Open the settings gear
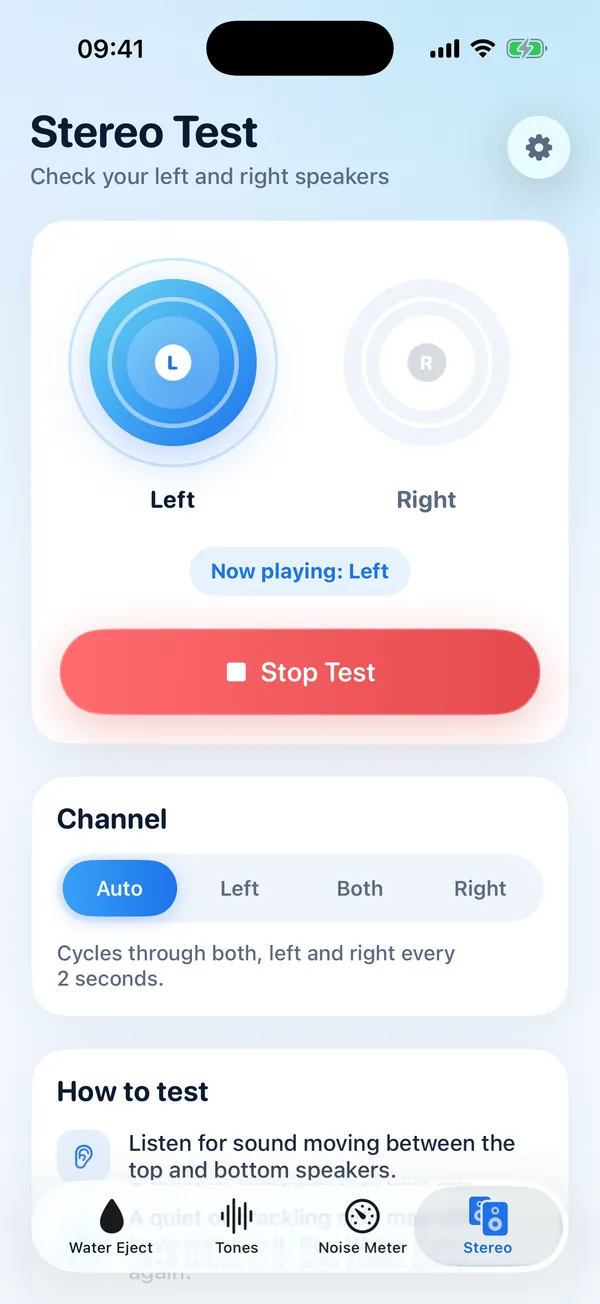Viewport: 600px width, 1304px height. tap(538, 148)
